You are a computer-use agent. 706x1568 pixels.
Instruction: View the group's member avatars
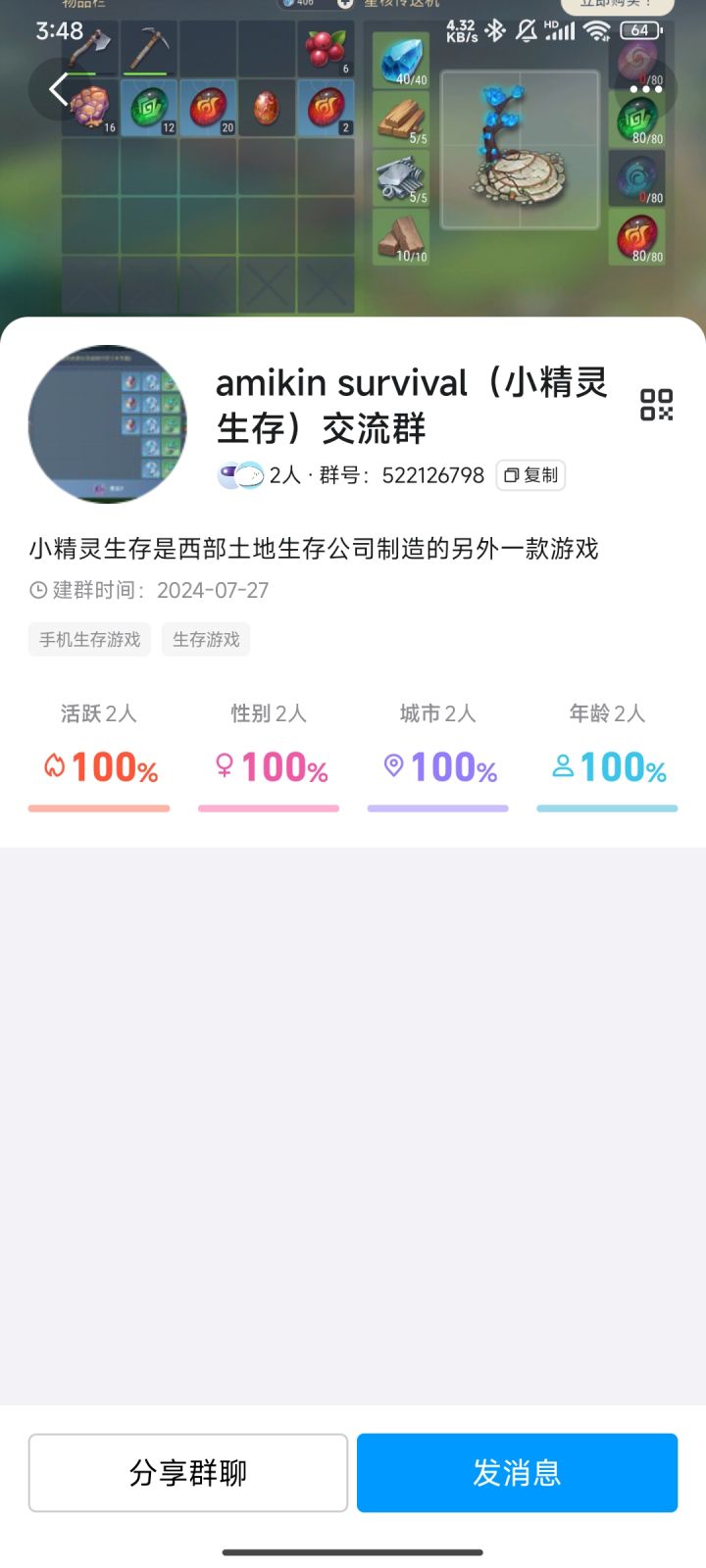tap(240, 475)
